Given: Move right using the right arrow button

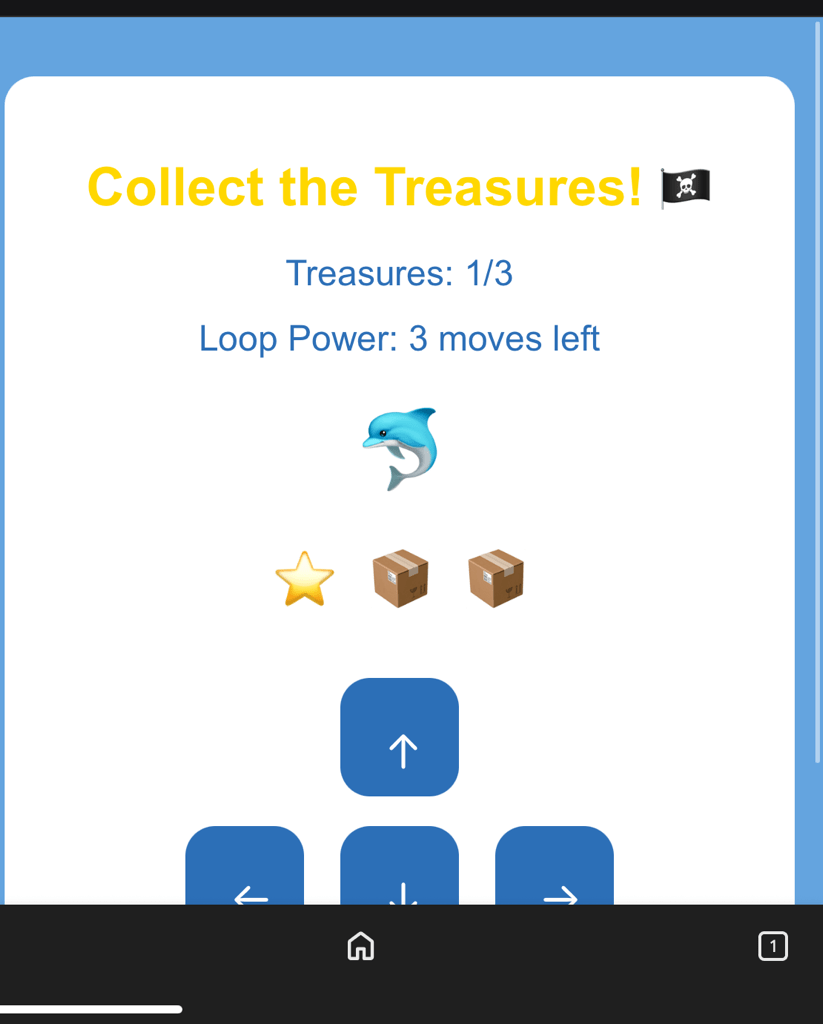Looking at the screenshot, I should [554, 868].
